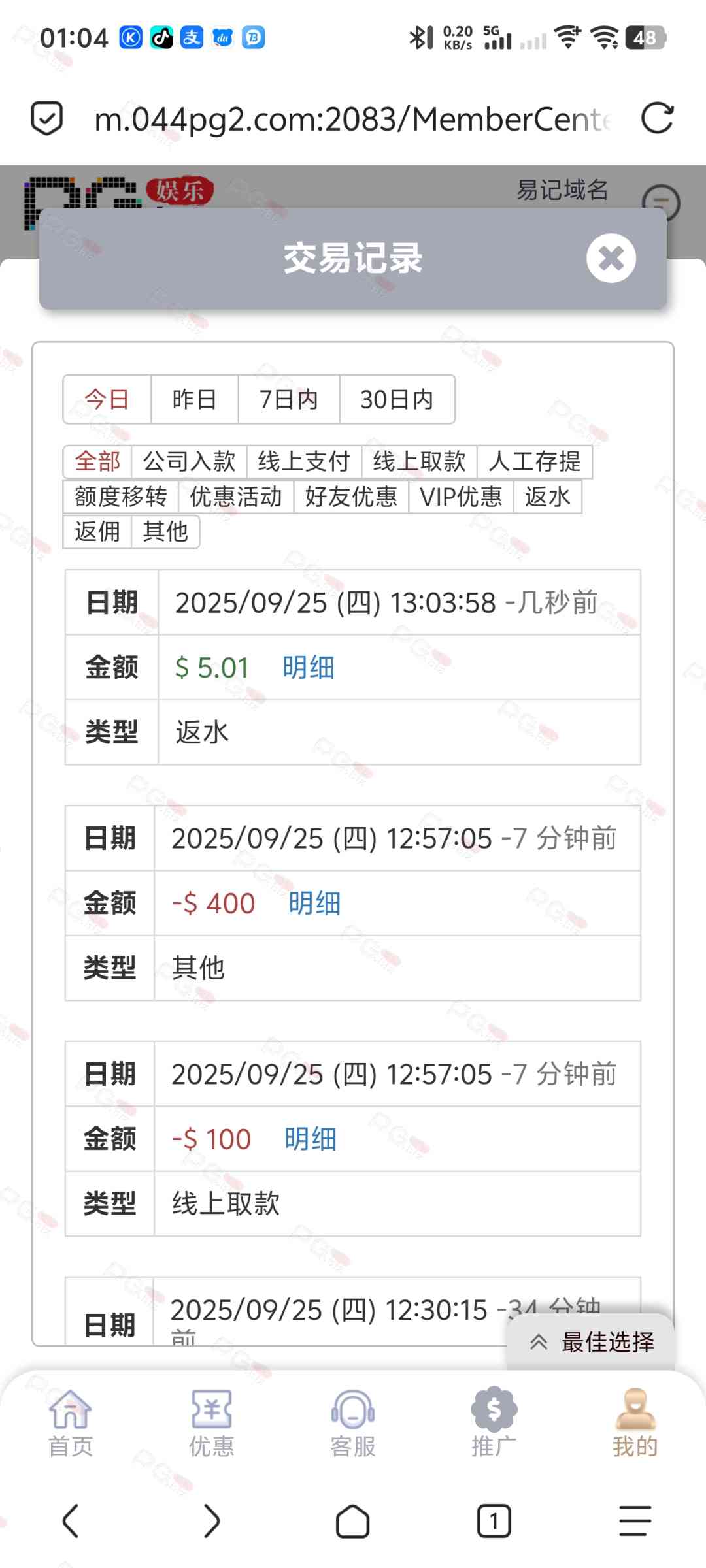View 好友优惠 records
This screenshot has width=706, height=1568.
351,497
